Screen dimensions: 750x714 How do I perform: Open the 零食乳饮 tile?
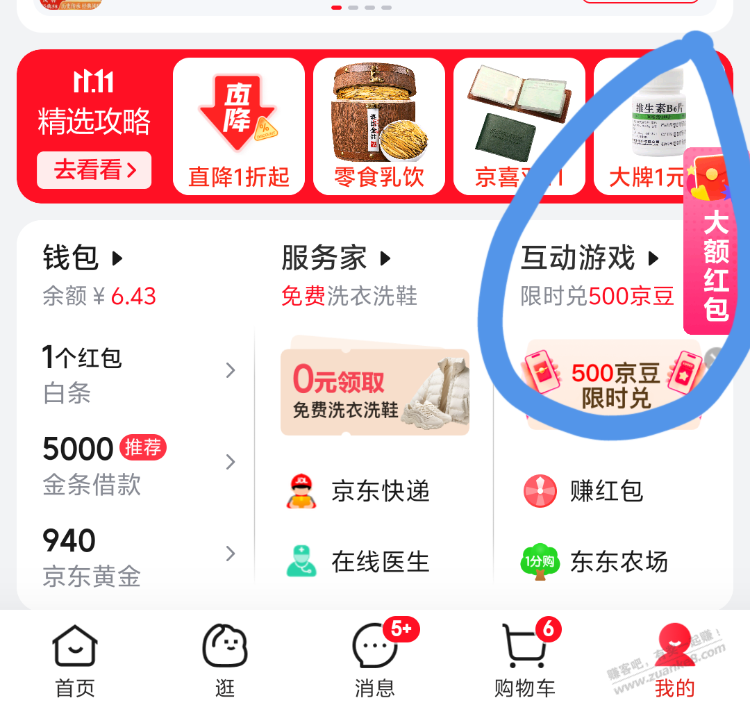coord(379,126)
